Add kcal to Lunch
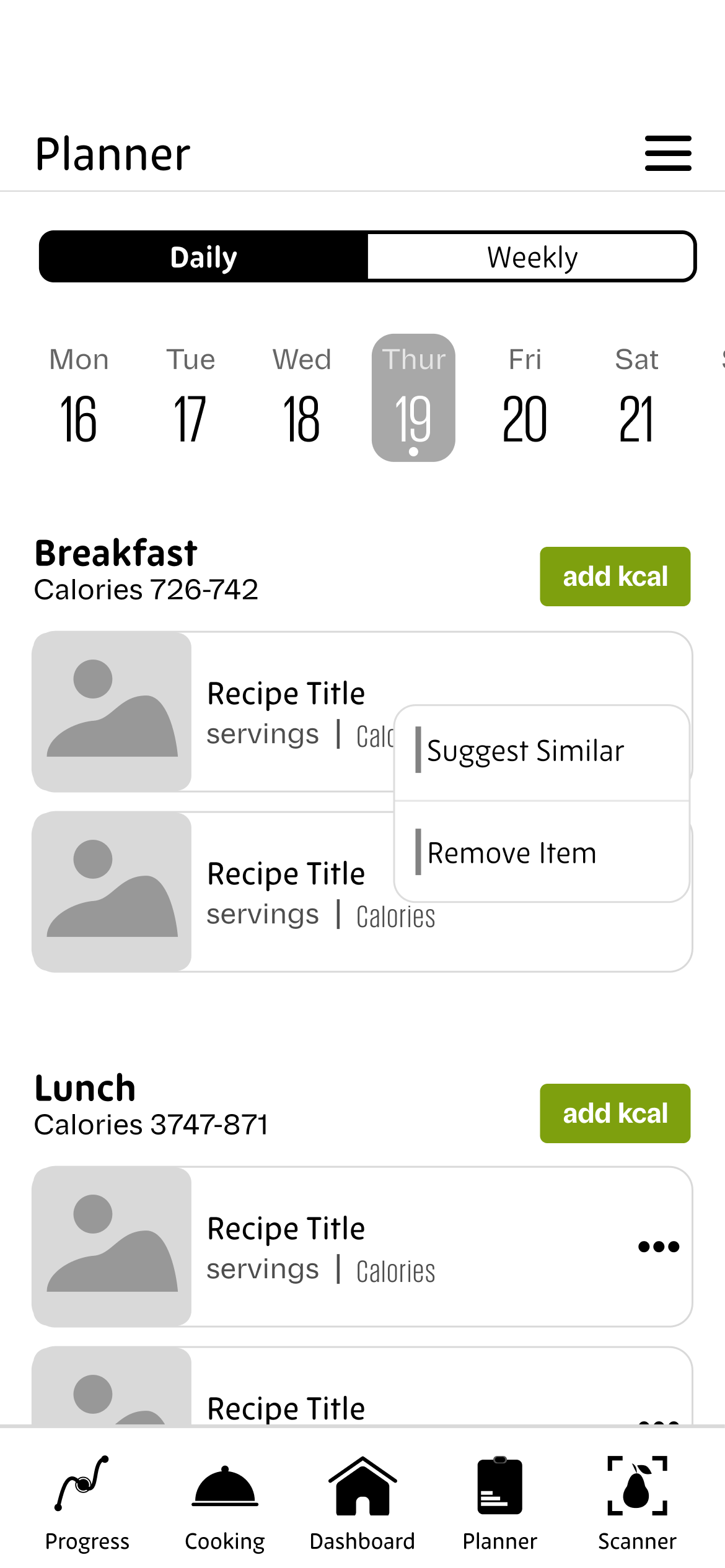 [615, 1113]
